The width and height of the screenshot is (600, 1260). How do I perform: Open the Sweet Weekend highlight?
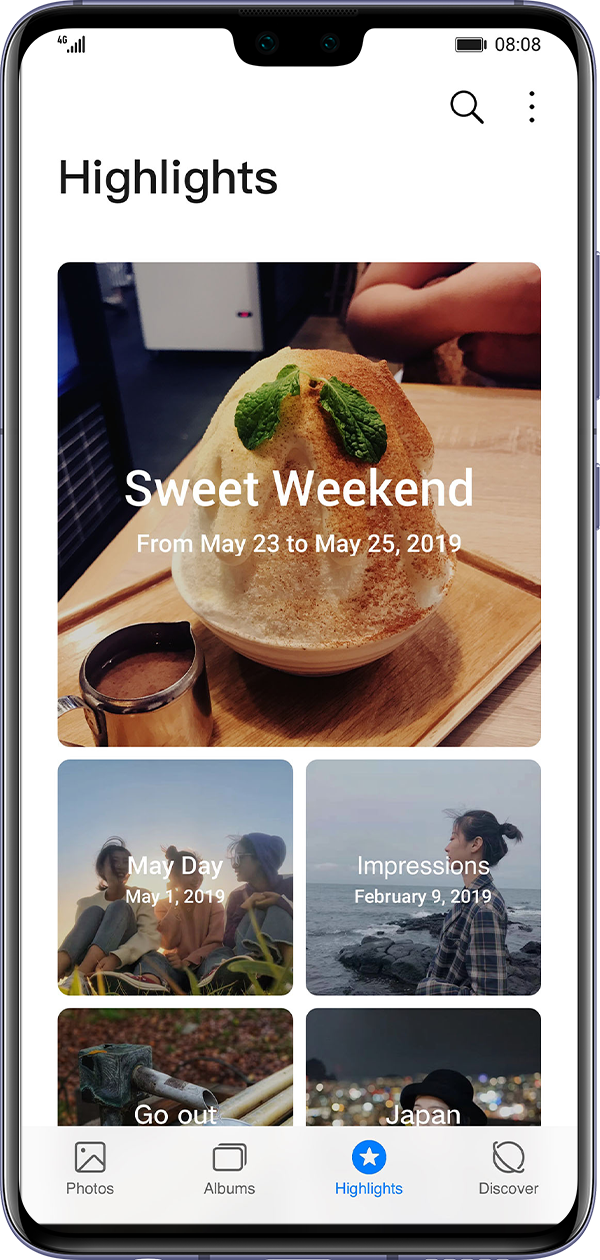point(299,504)
